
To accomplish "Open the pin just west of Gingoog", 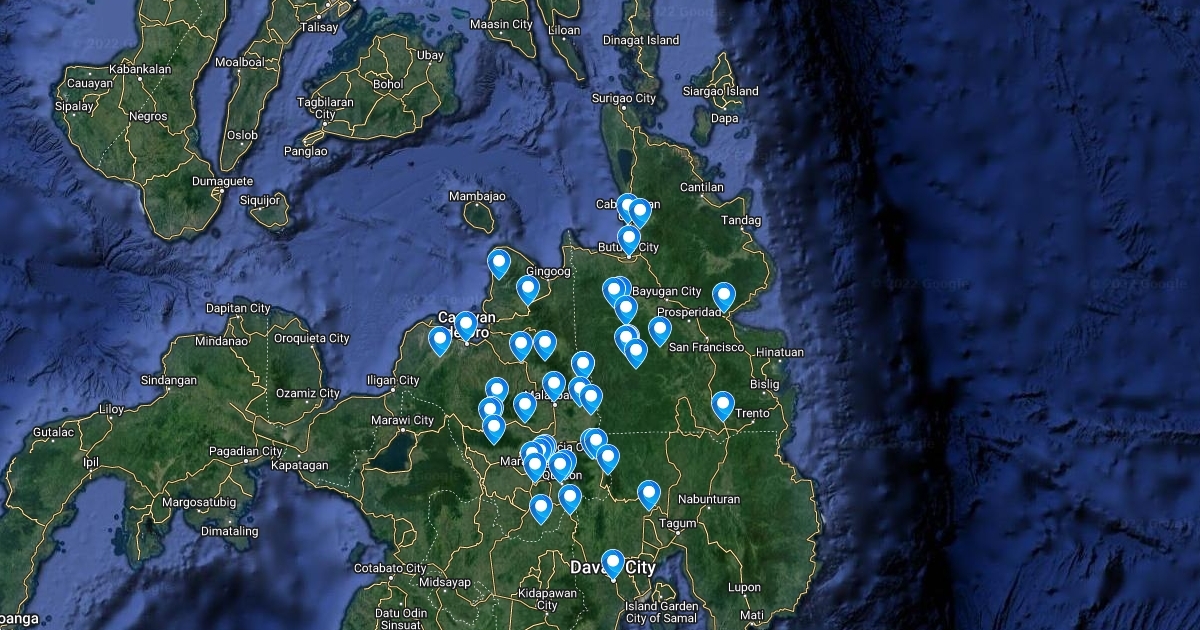I will click(499, 264).
